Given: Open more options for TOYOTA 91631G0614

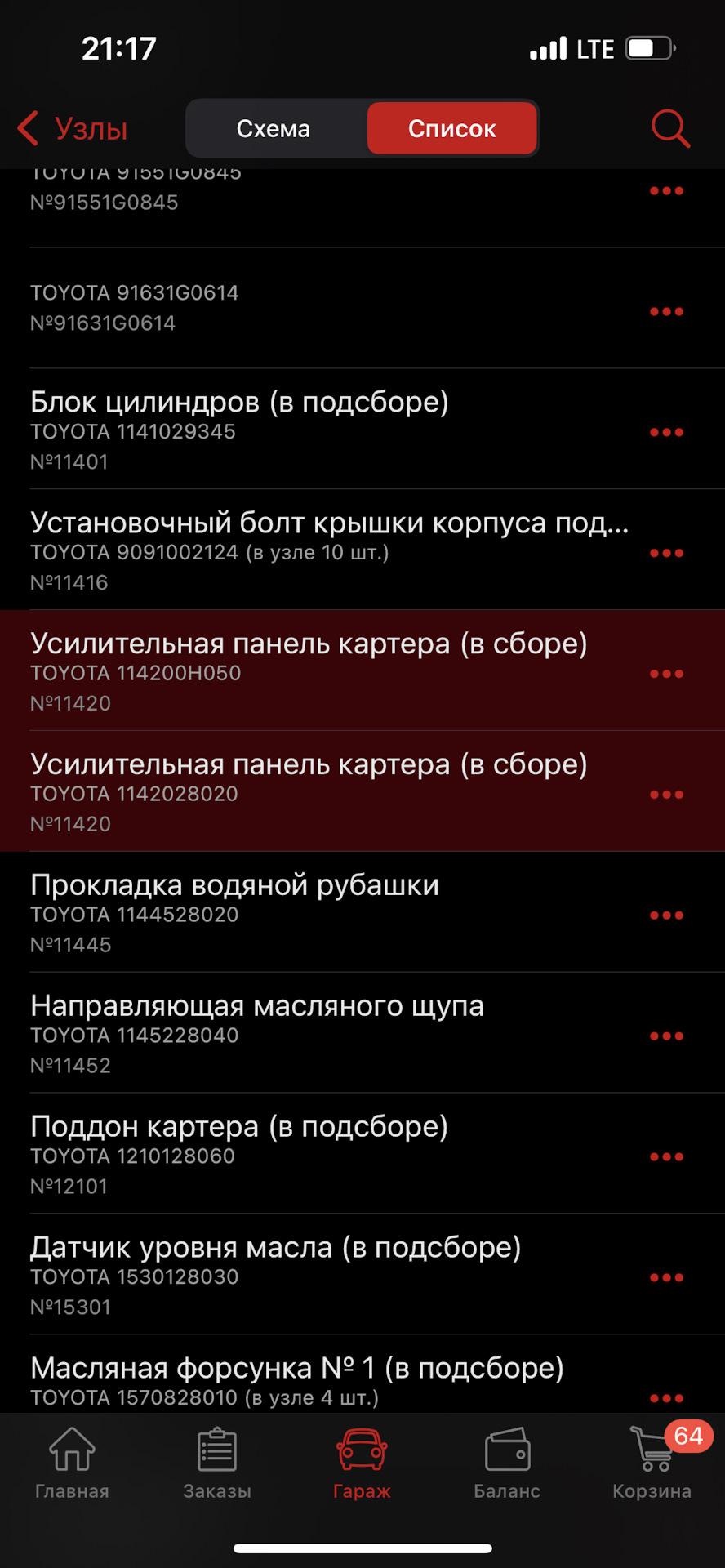Looking at the screenshot, I should tap(666, 311).
